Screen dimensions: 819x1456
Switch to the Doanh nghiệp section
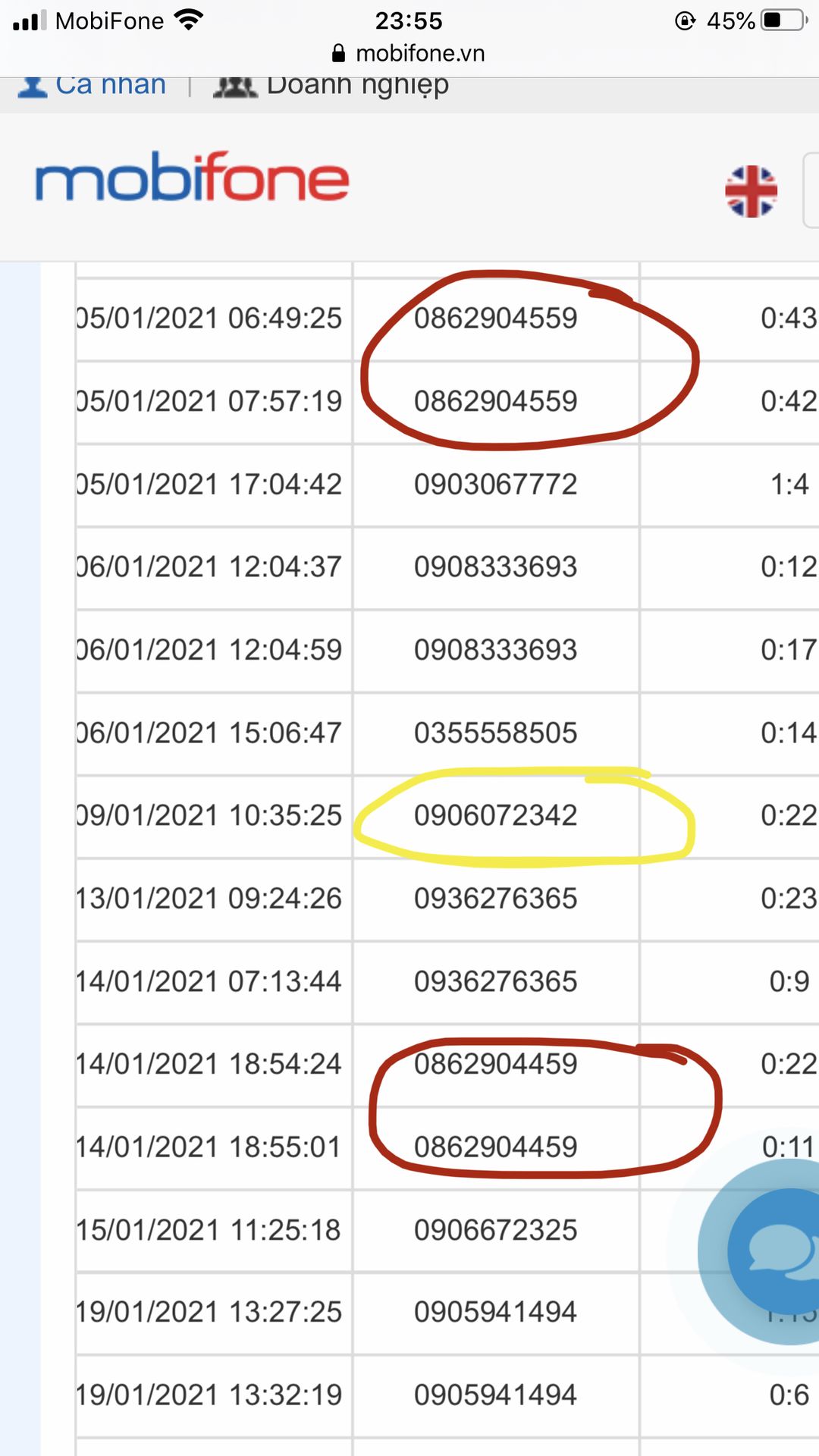331,86
